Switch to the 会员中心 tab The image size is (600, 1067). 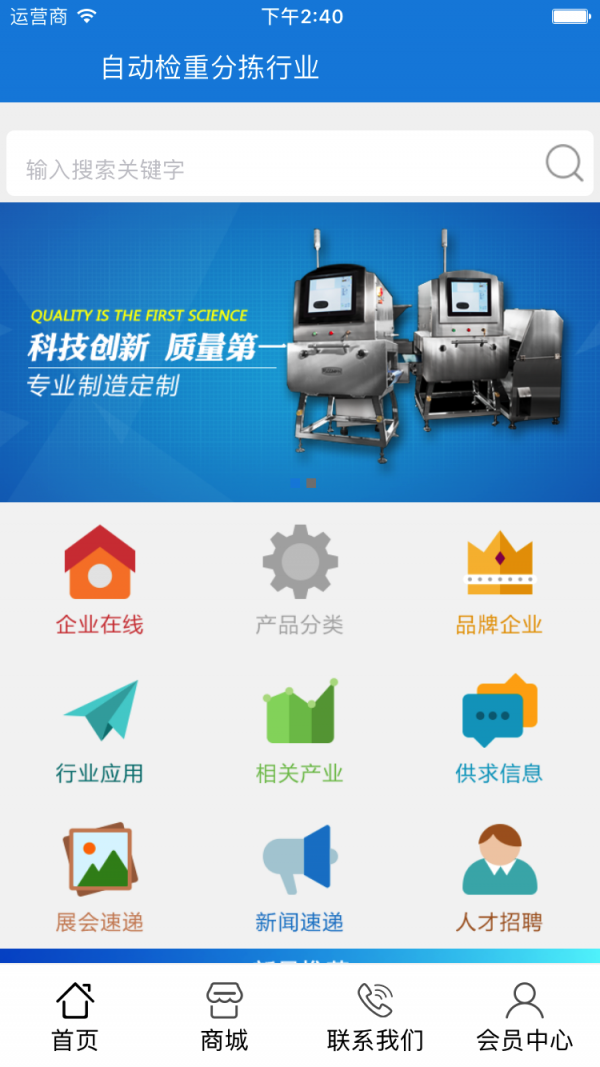click(524, 1017)
